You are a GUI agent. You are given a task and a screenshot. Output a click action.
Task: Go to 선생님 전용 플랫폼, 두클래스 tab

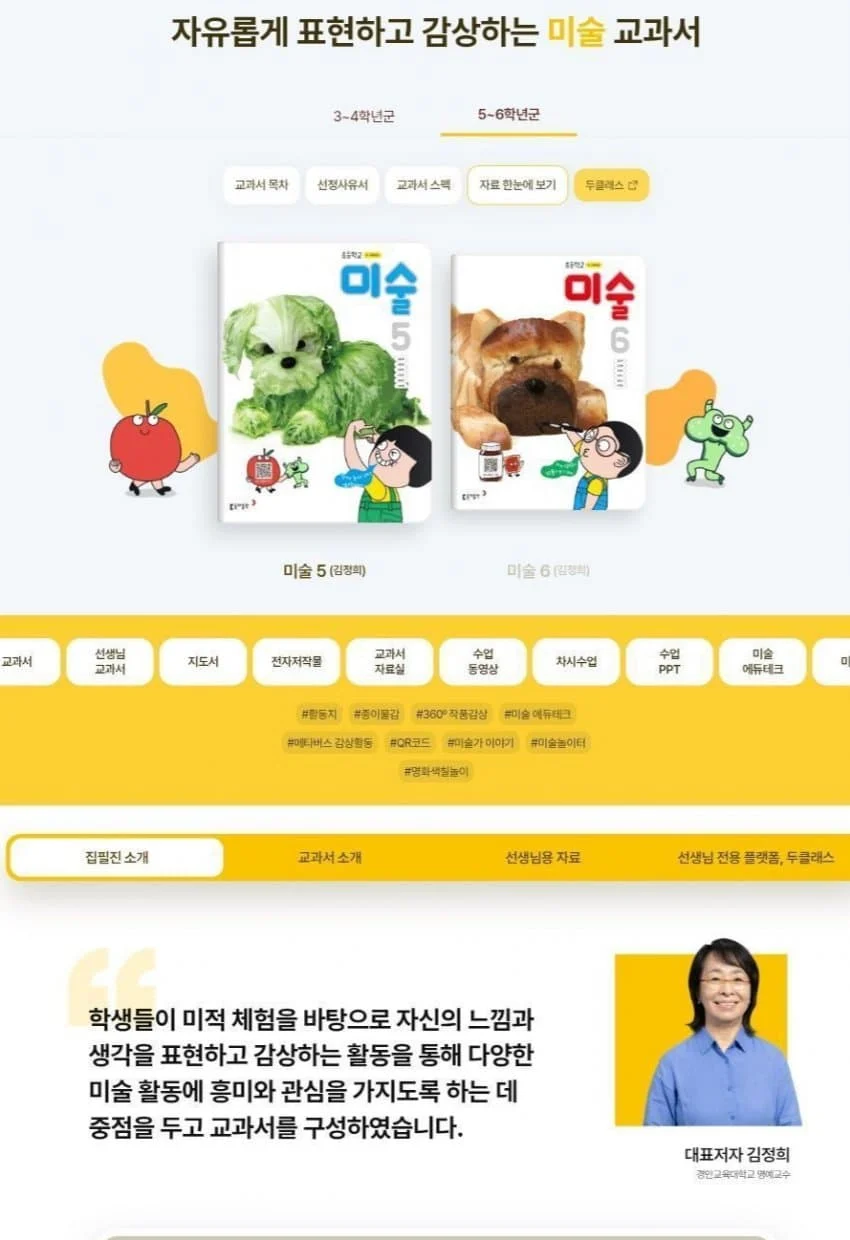pyautogui.click(x=755, y=858)
